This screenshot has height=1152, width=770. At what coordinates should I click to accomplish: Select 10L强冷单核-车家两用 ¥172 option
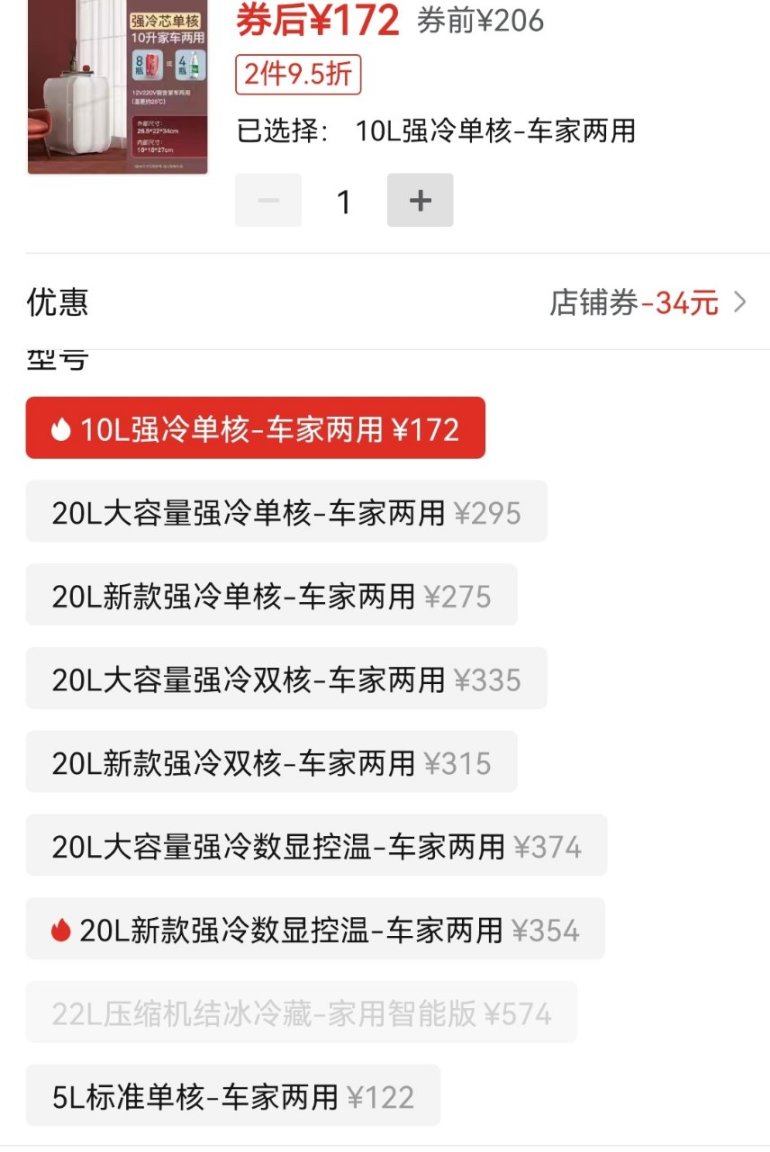[255, 429]
